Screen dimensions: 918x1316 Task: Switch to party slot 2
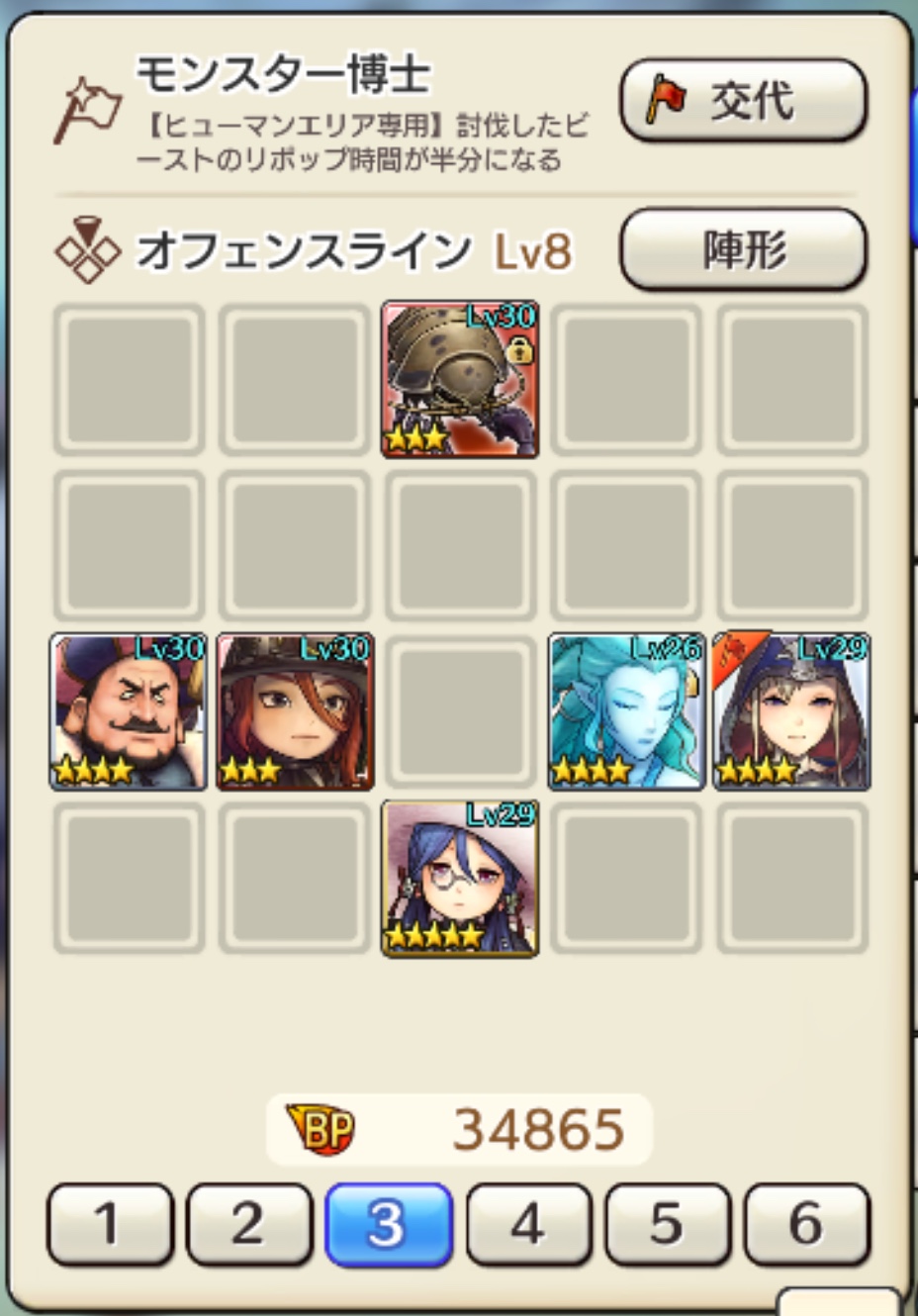[249, 1224]
